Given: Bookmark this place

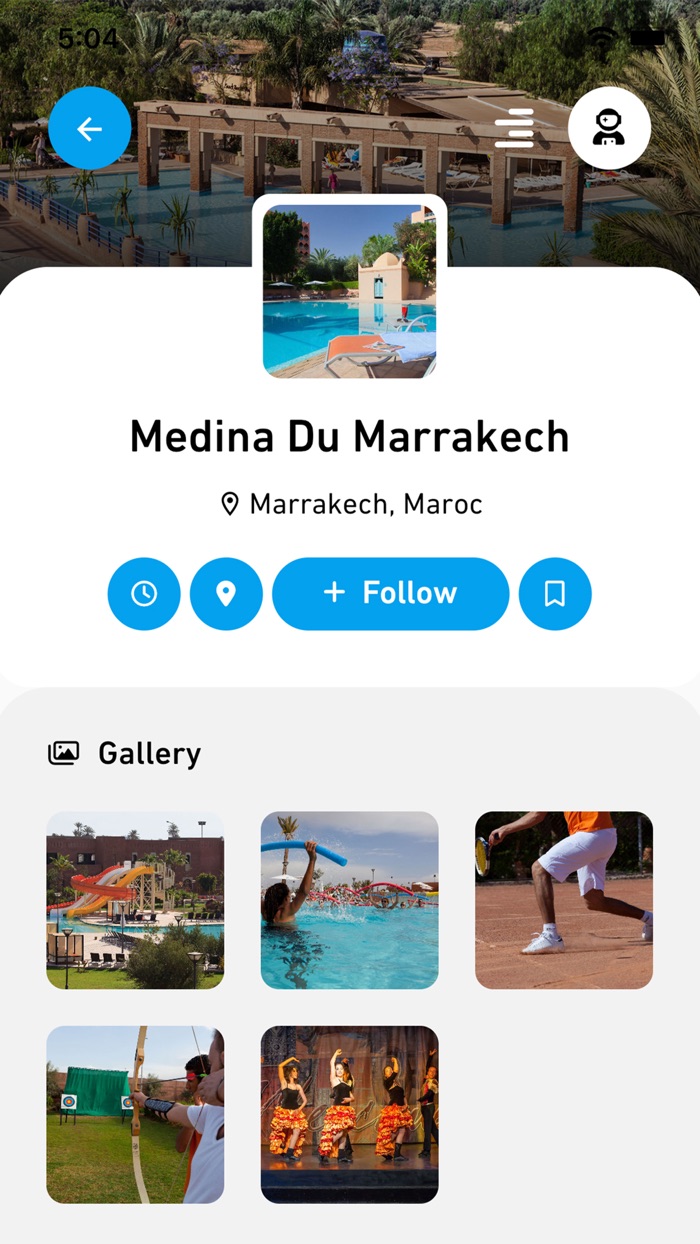Looking at the screenshot, I should (555, 594).
